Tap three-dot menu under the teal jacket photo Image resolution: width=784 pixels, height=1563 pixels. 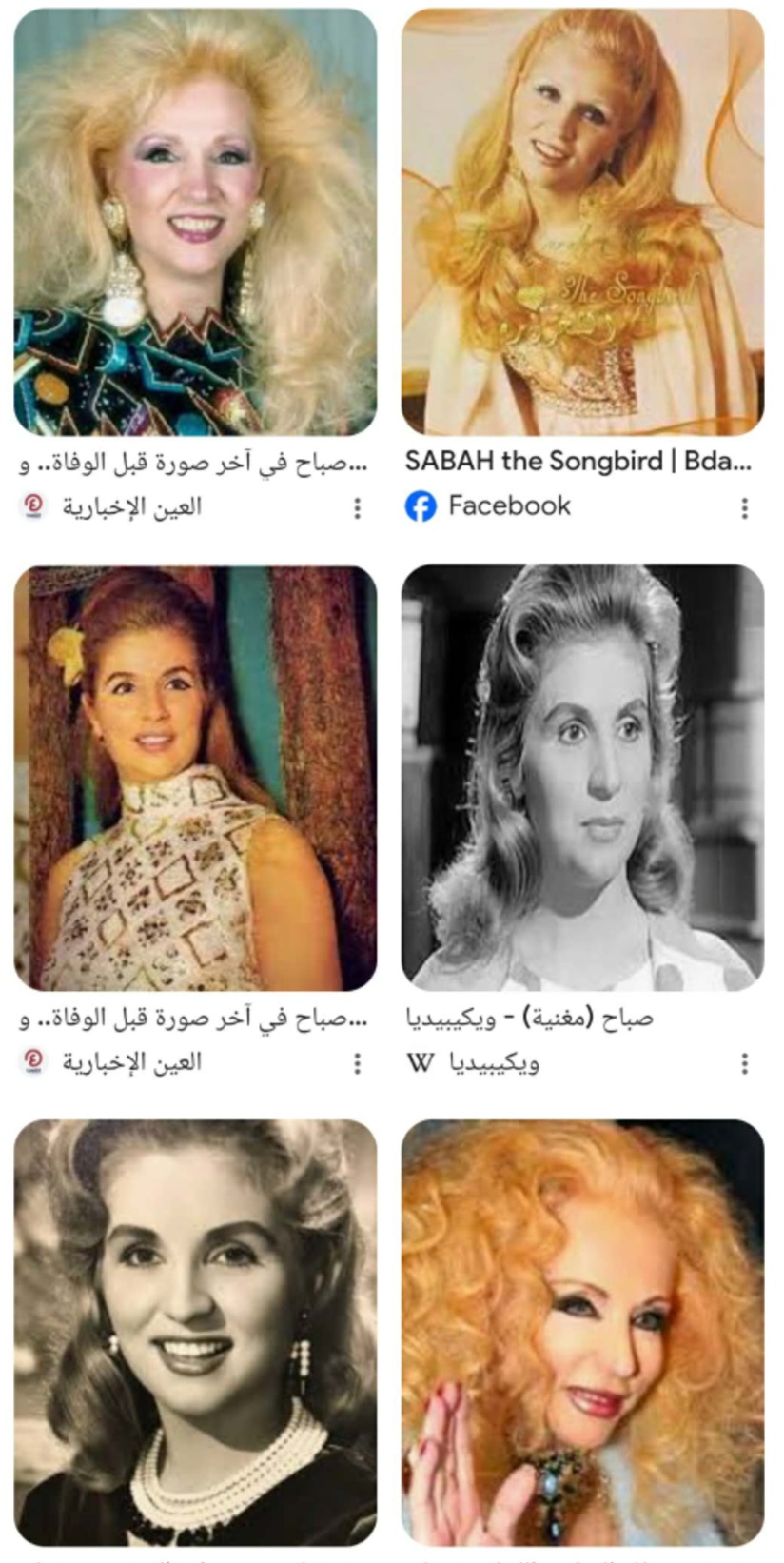(x=357, y=508)
